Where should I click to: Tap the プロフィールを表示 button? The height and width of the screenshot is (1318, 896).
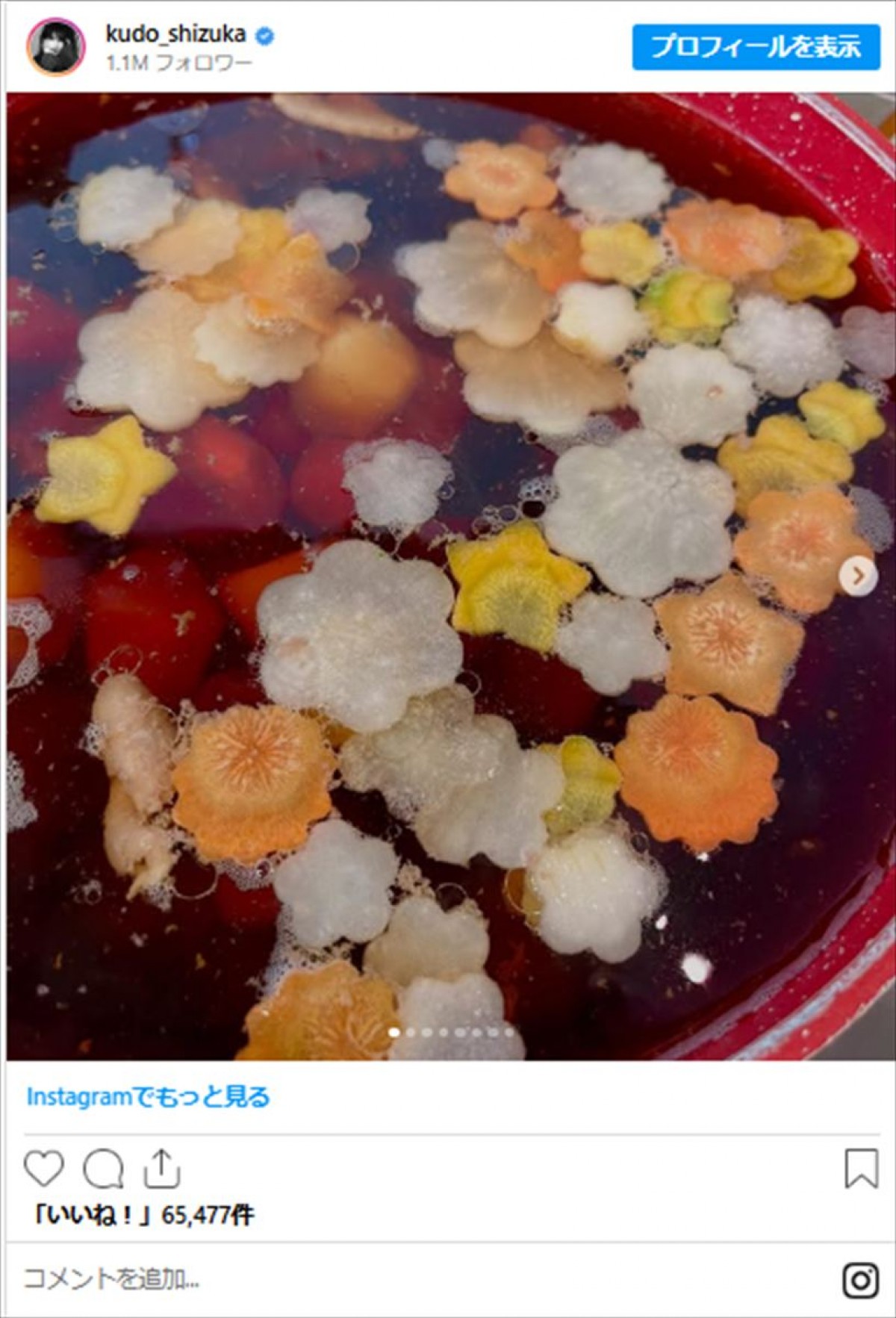coord(756,47)
